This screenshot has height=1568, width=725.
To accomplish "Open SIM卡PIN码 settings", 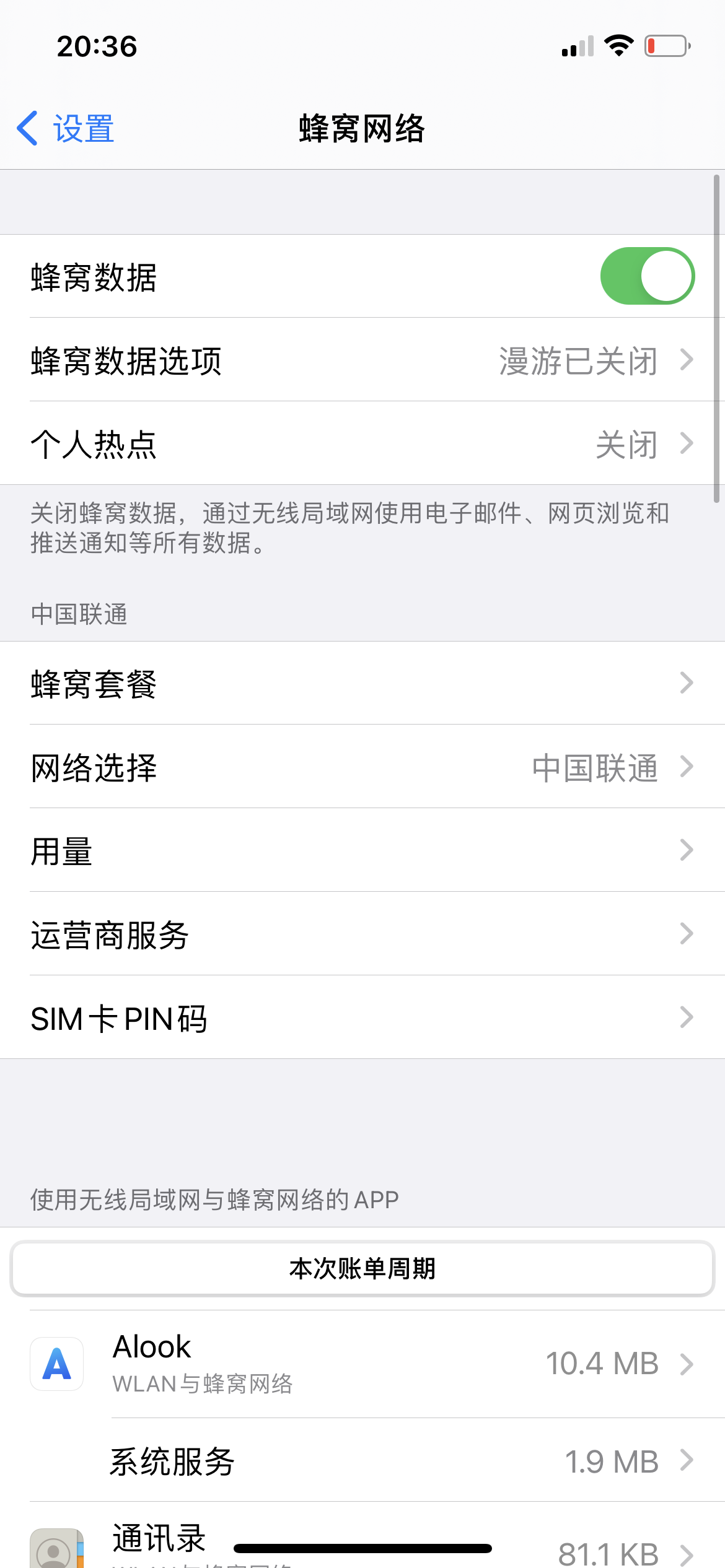I will click(362, 1018).
